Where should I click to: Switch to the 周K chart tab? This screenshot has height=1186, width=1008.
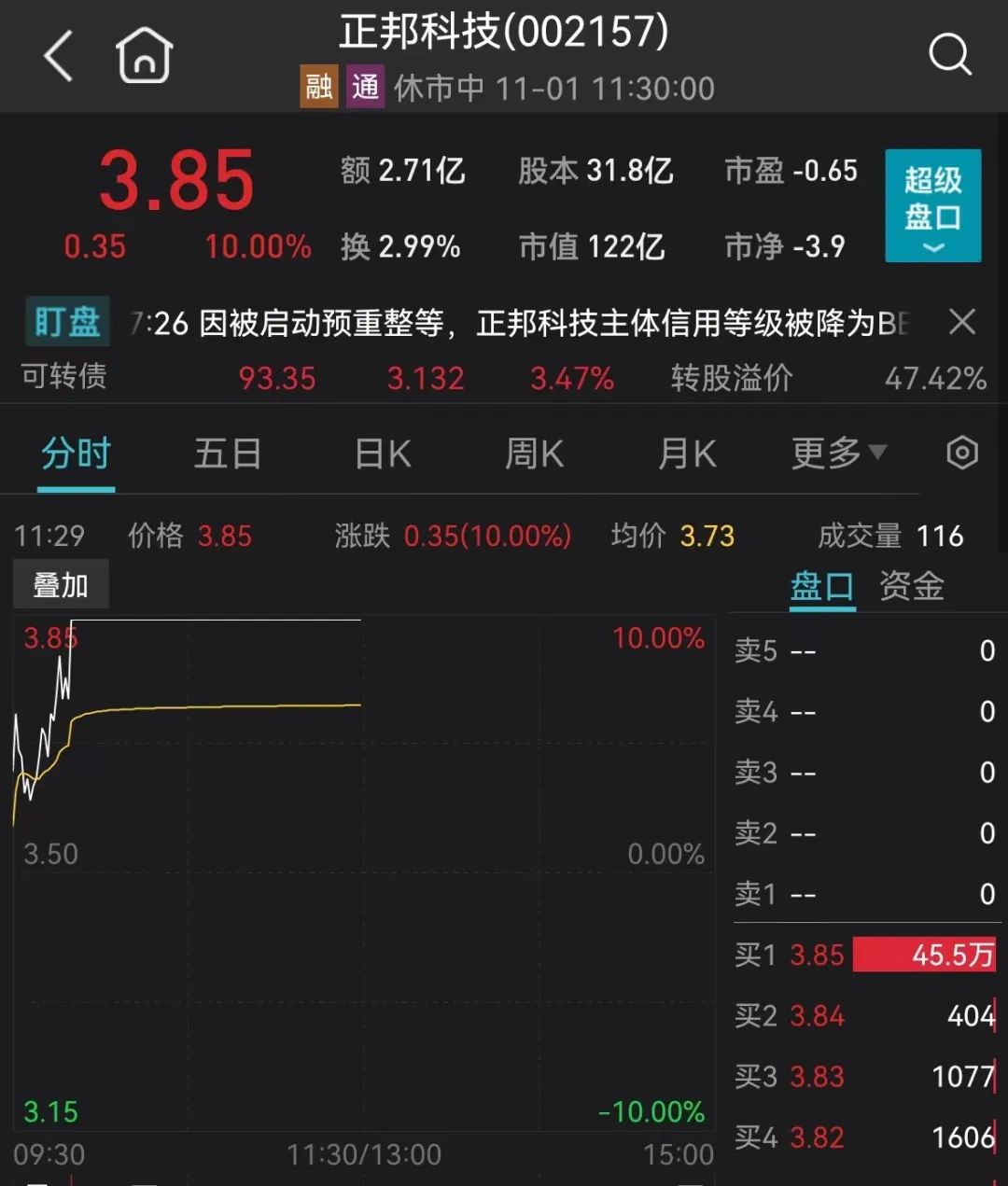click(534, 454)
